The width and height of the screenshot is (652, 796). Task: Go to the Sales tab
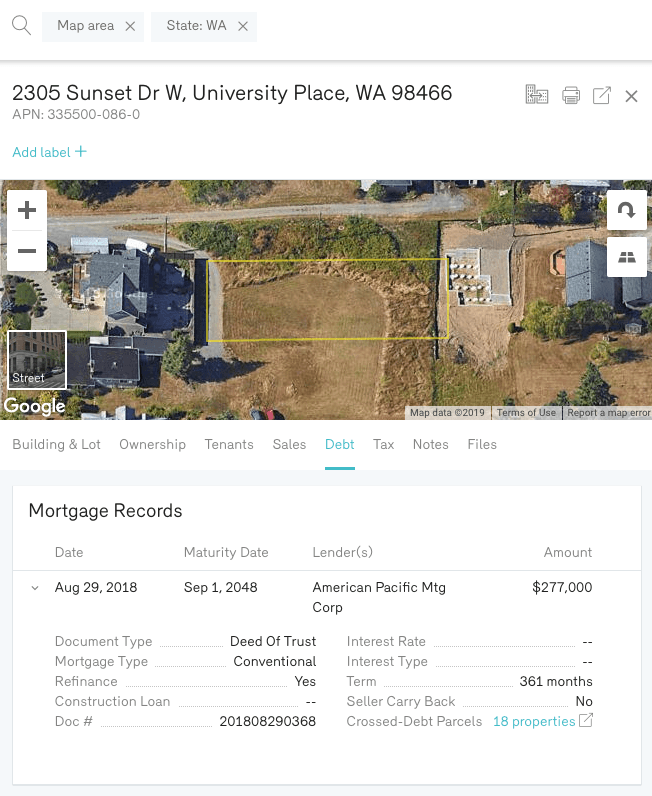[x=289, y=444]
